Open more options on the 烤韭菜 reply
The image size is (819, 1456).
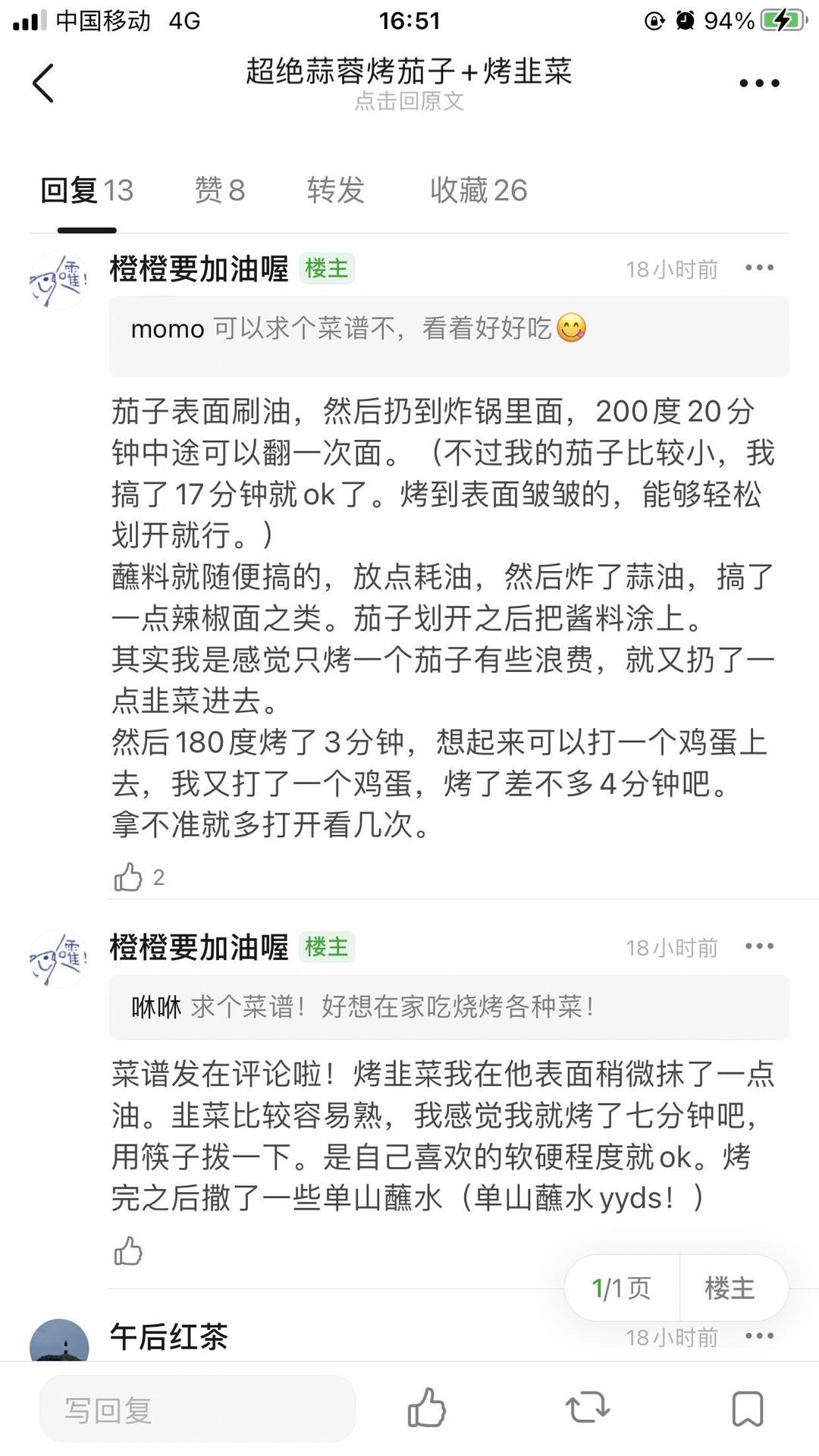click(x=759, y=946)
